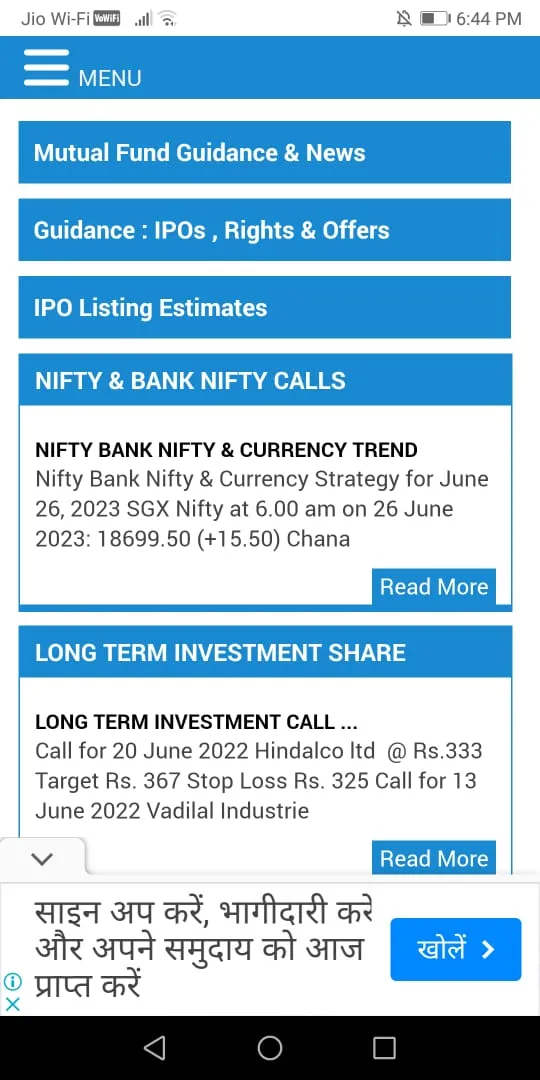This screenshot has height=1080, width=540.
Task: Close the ad with the X icon
Action: (12, 1004)
